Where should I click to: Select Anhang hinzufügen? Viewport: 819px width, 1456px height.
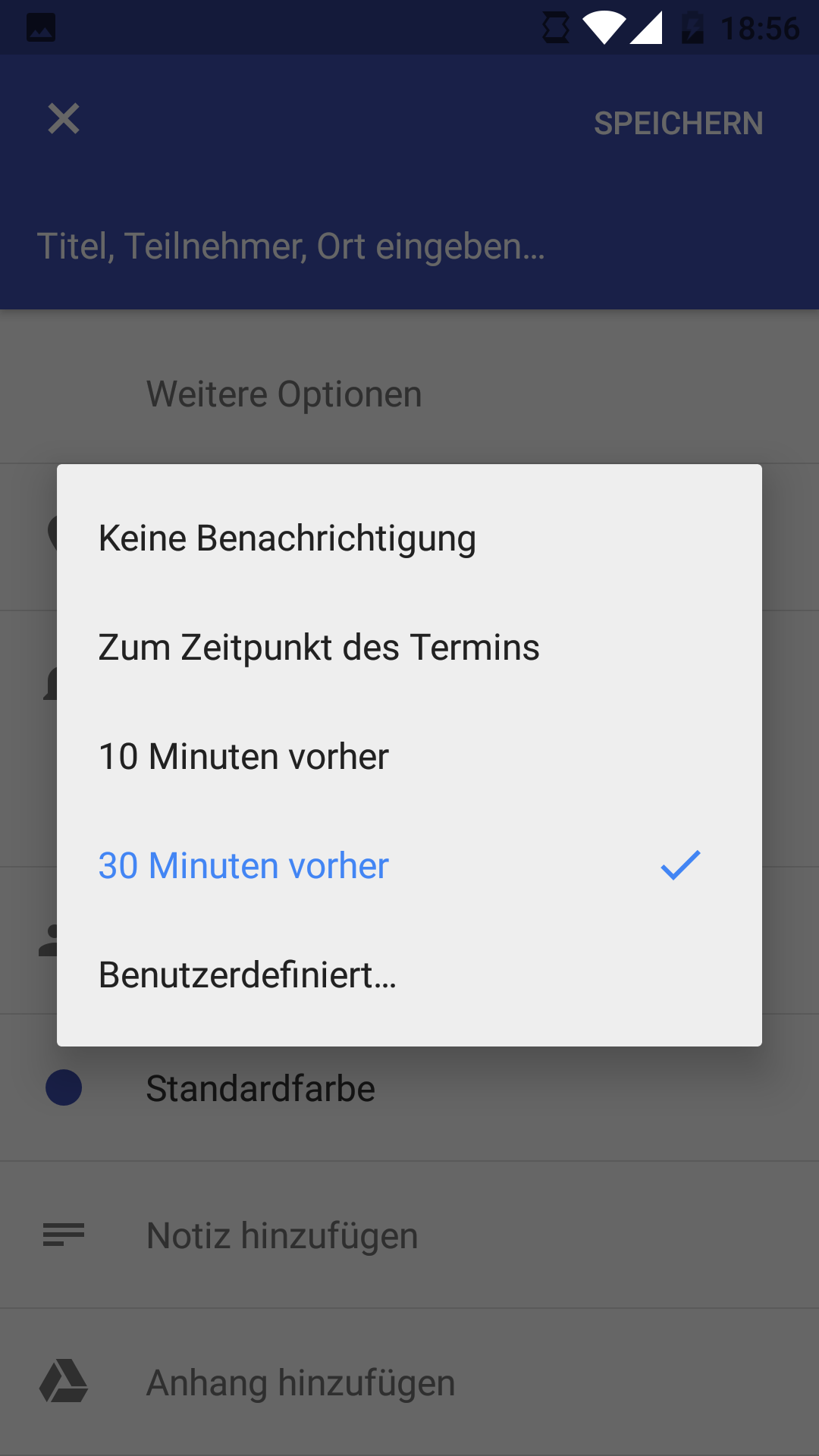(300, 1382)
